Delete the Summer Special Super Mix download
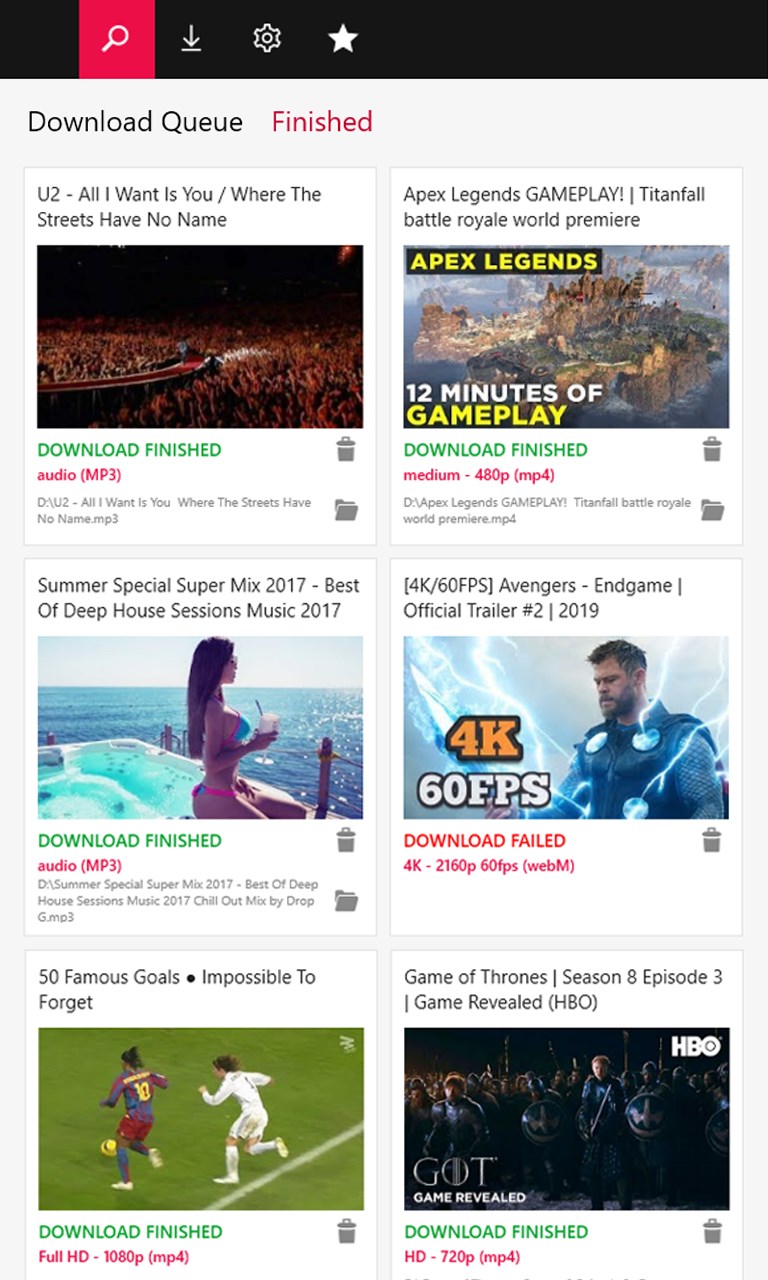768x1280 pixels. pyautogui.click(x=346, y=841)
